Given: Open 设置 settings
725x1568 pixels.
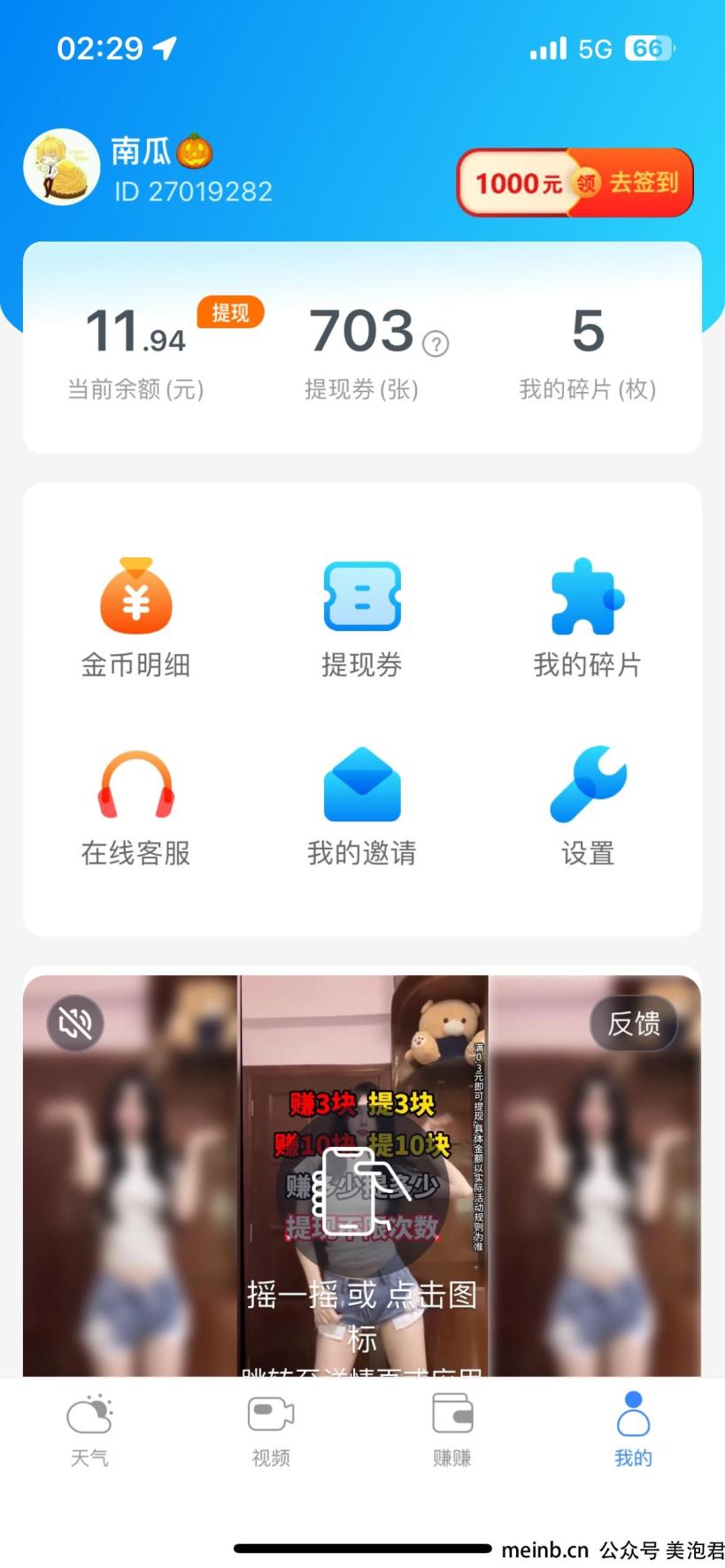Looking at the screenshot, I should tap(588, 807).
